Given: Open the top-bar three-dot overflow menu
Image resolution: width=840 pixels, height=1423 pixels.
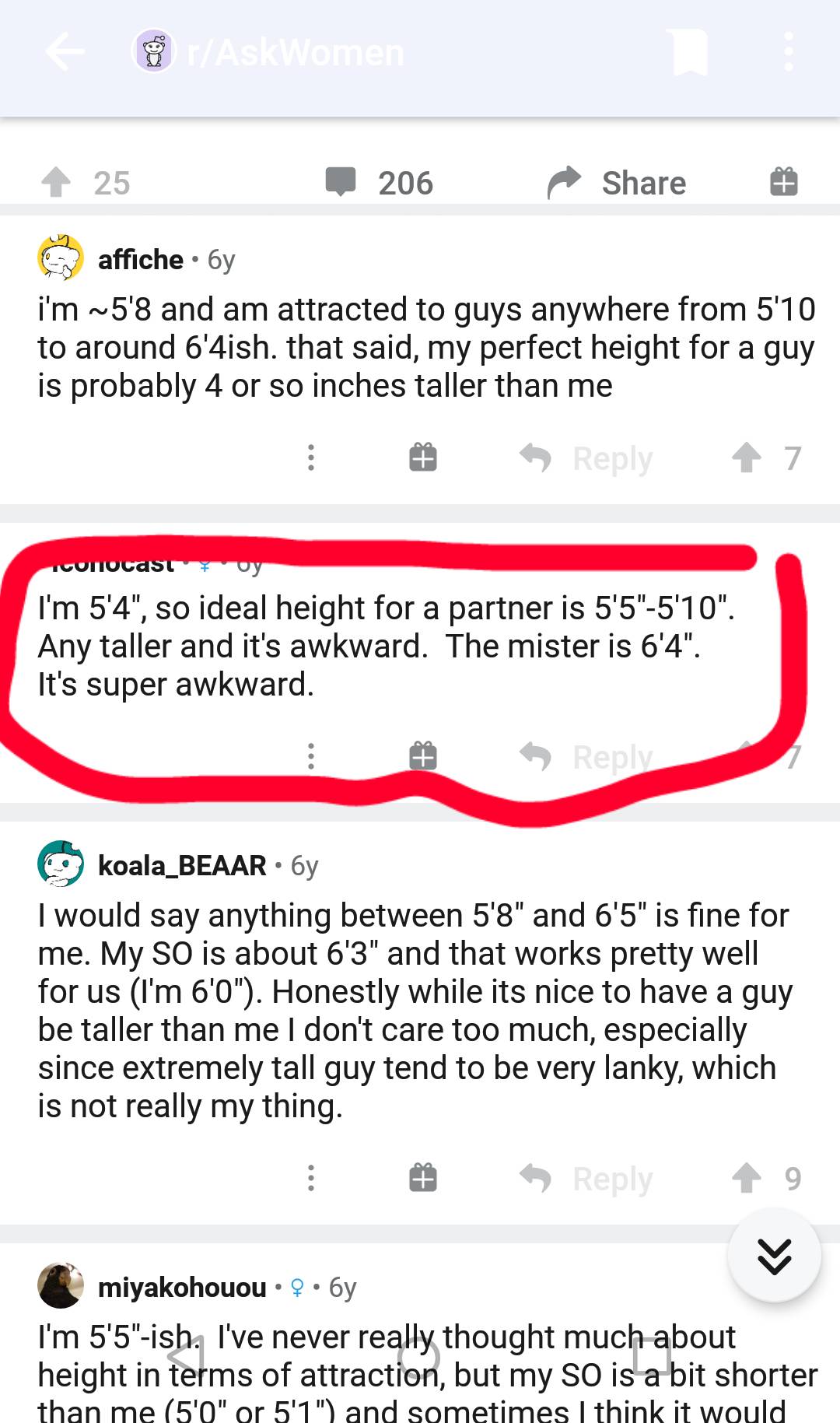Looking at the screenshot, I should 789,52.
